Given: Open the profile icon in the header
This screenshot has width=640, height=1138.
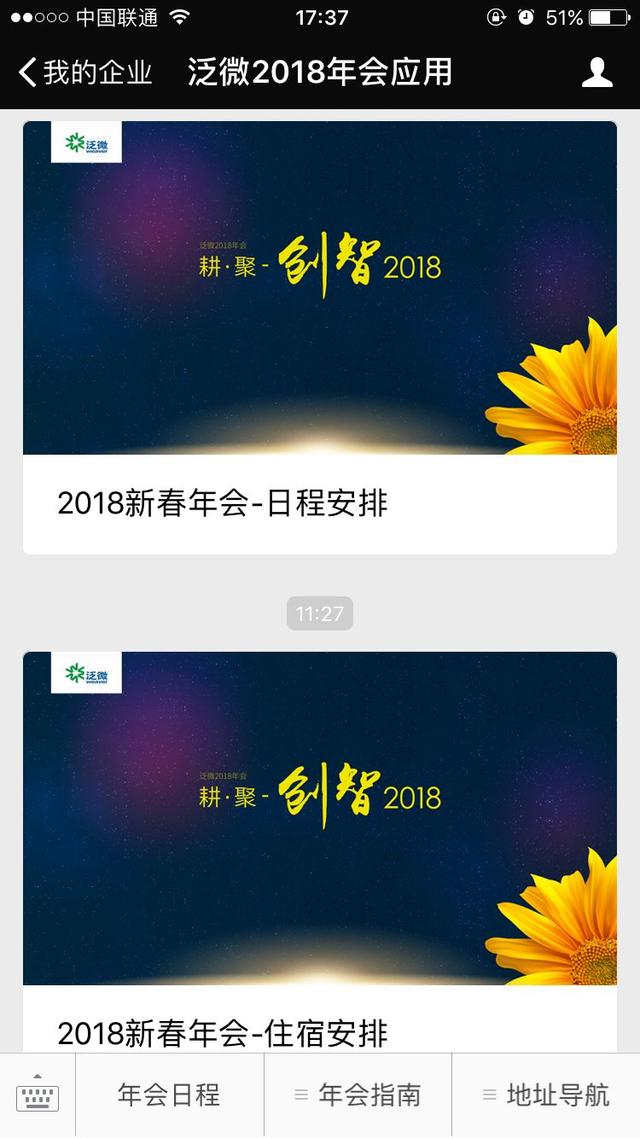Looking at the screenshot, I should pos(597,72).
